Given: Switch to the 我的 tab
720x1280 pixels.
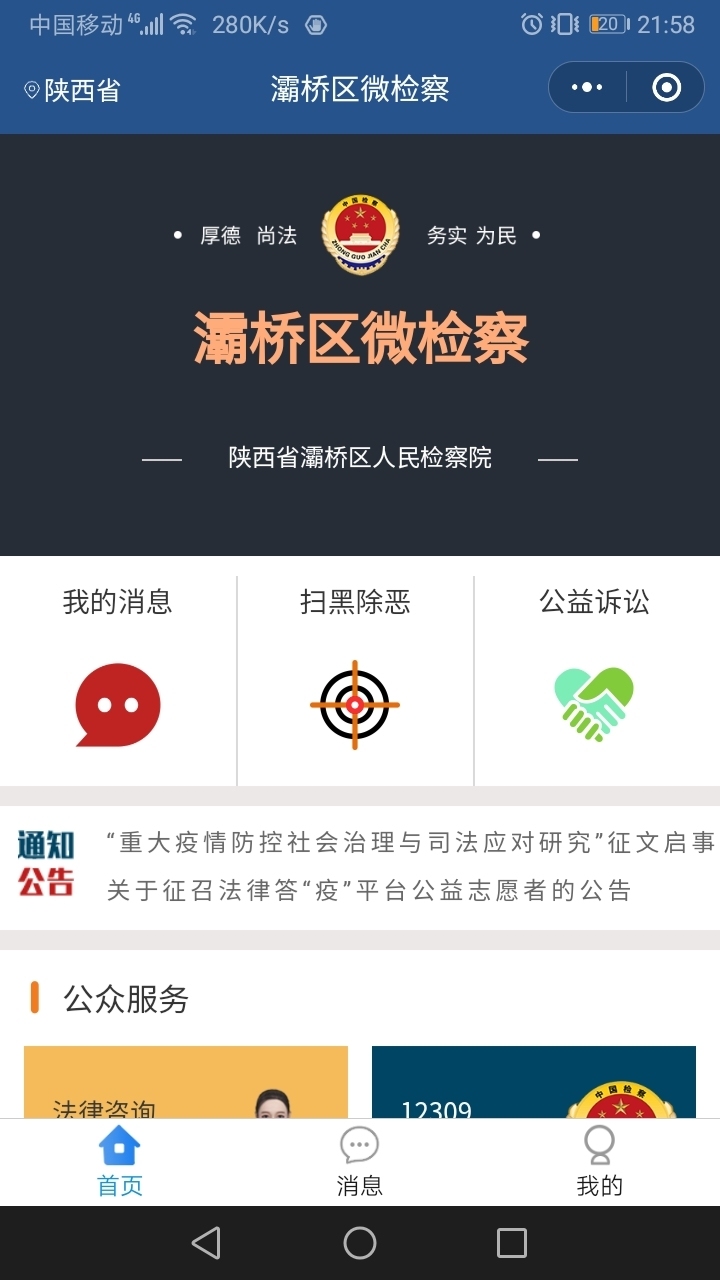Looking at the screenshot, I should [x=599, y=1162].
